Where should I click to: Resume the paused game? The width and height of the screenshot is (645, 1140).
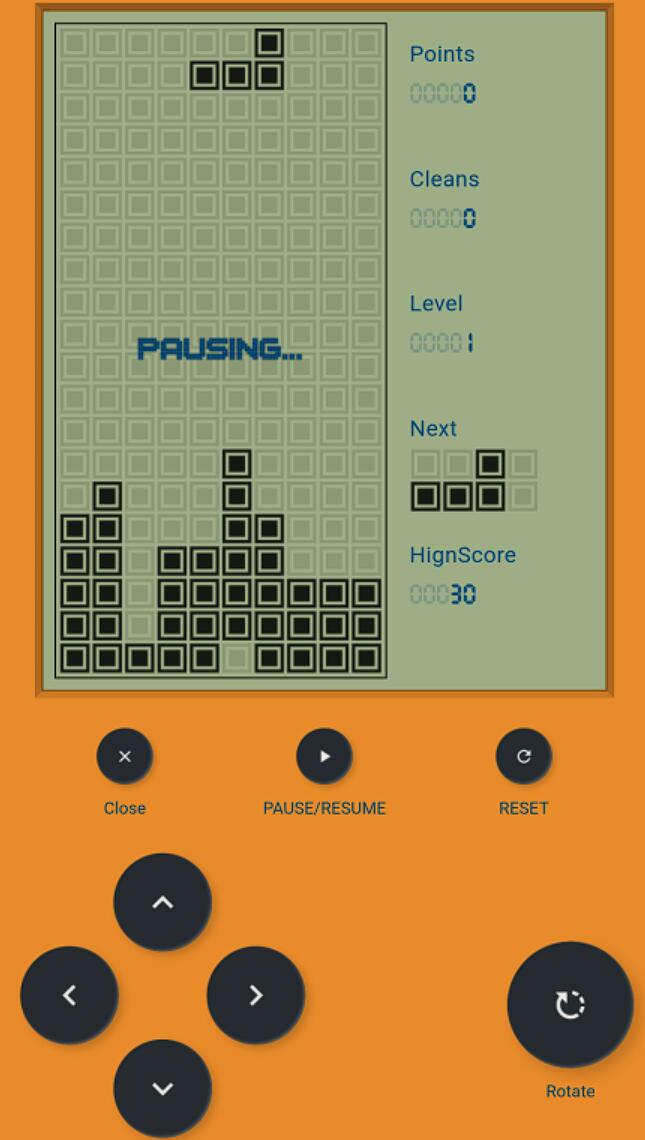pos(324,757)
